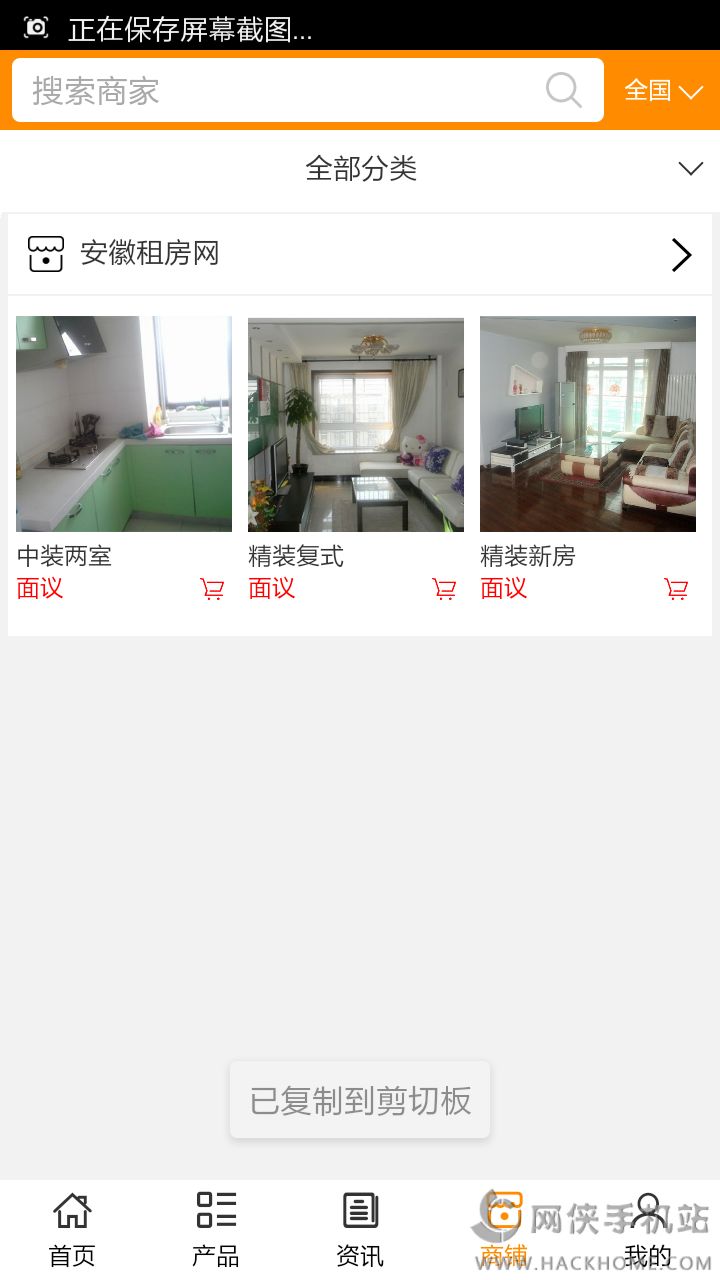Add 中装两室 to the cart

pyautogui.click(x=212, y=589)
